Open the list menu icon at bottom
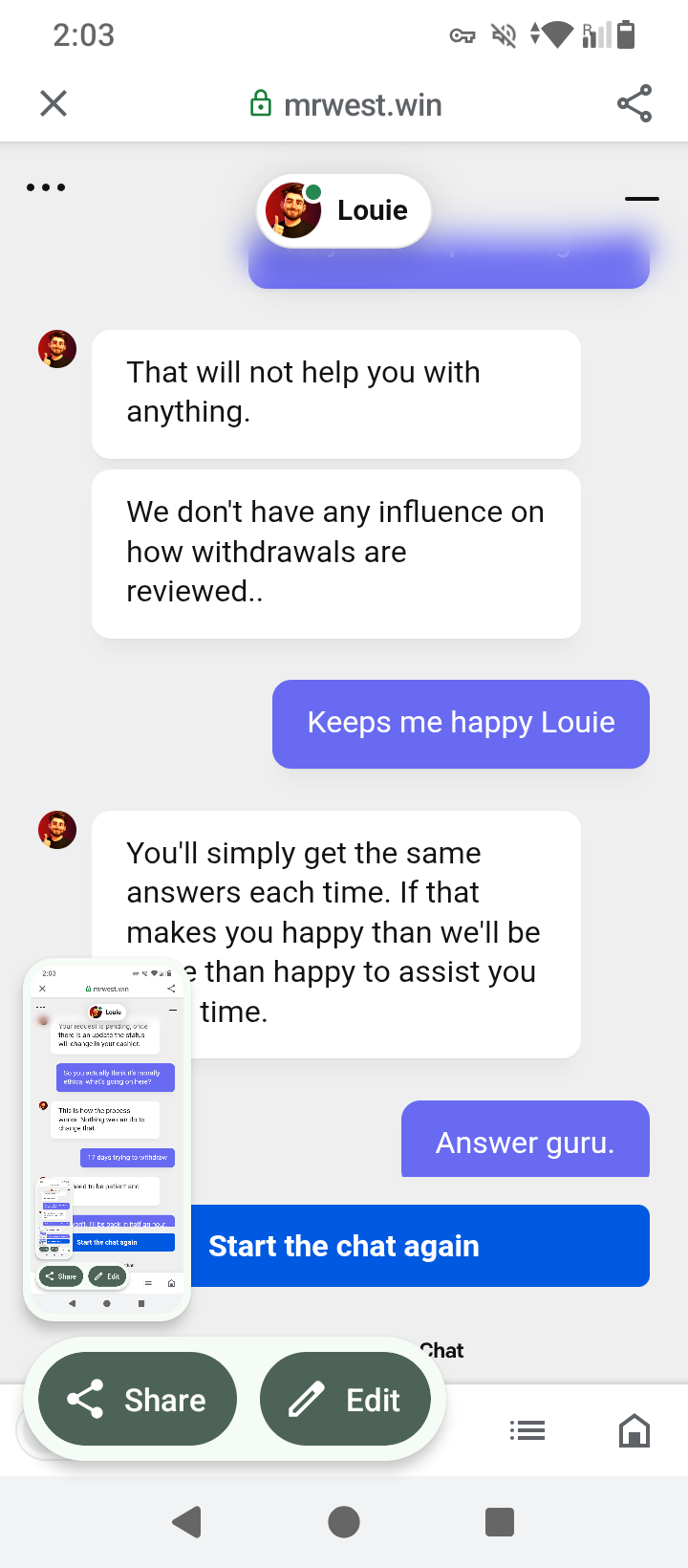Screen dimensions: 688x1568 (x=527, y=1430)
